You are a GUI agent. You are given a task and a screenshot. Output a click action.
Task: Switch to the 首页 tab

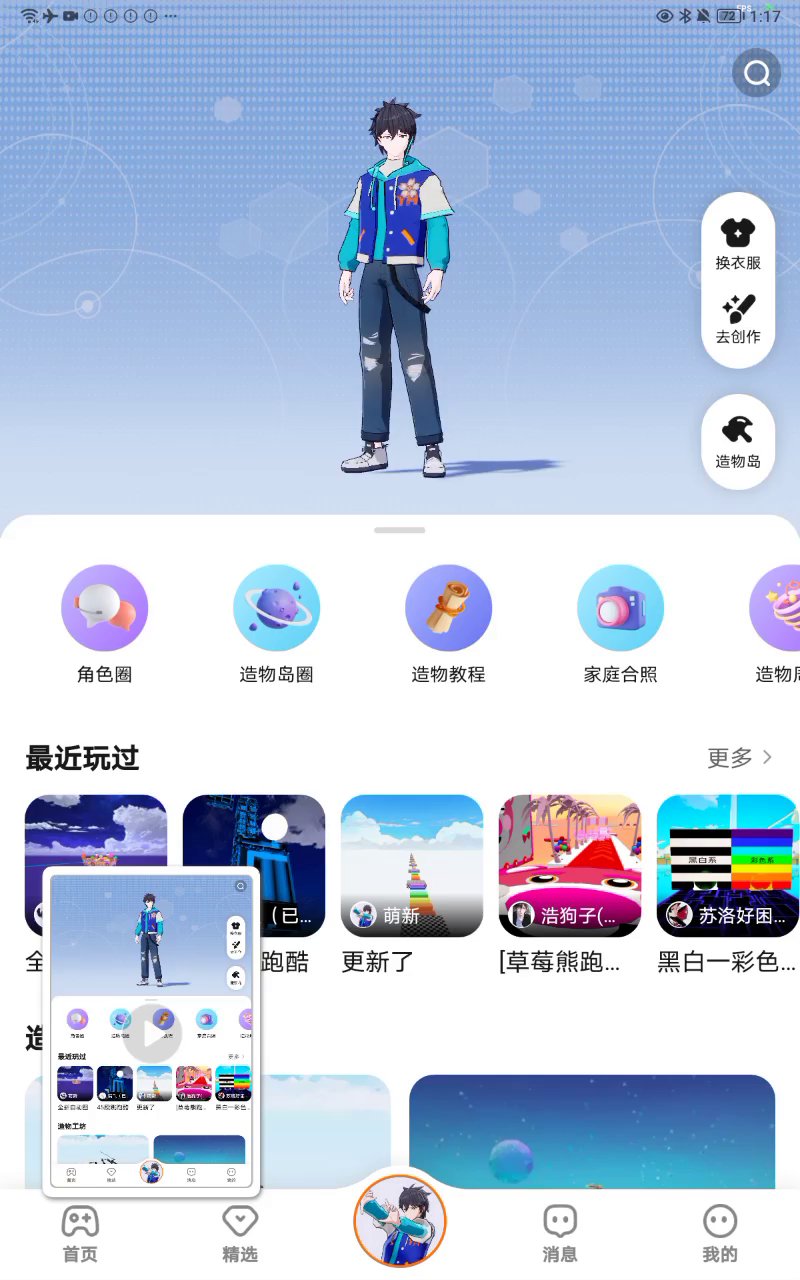(x=80, y=1233)
